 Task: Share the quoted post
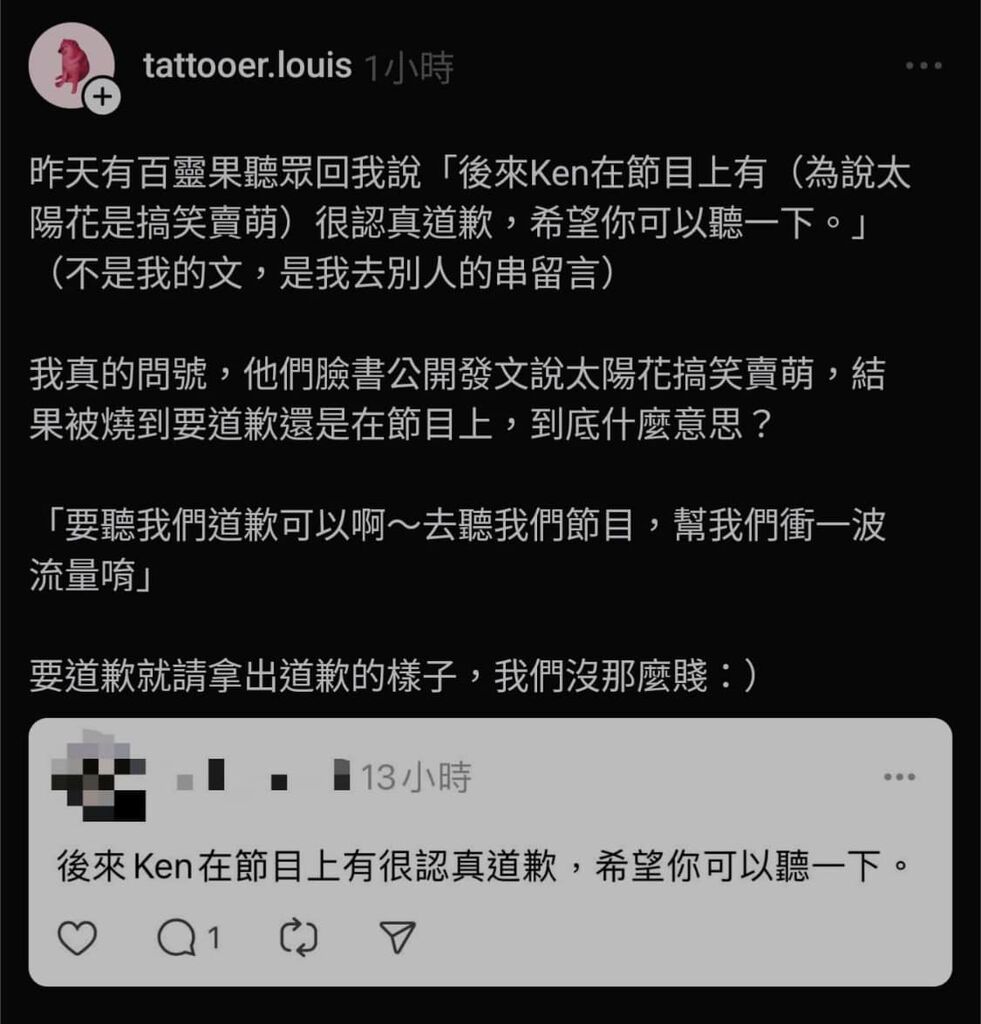click(x=397, y=937)
